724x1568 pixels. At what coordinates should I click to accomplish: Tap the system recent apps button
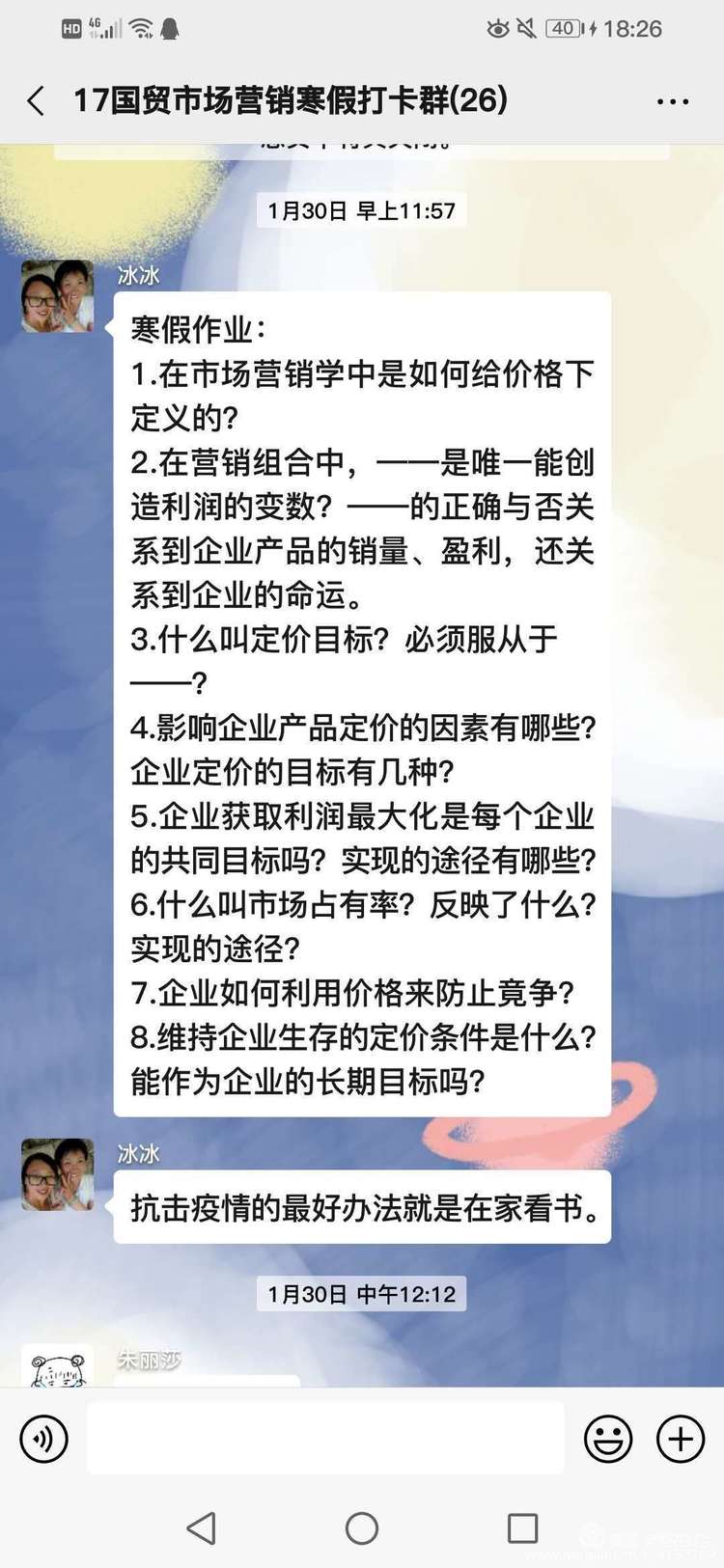pyautogui.click(x=522, y=1527)
